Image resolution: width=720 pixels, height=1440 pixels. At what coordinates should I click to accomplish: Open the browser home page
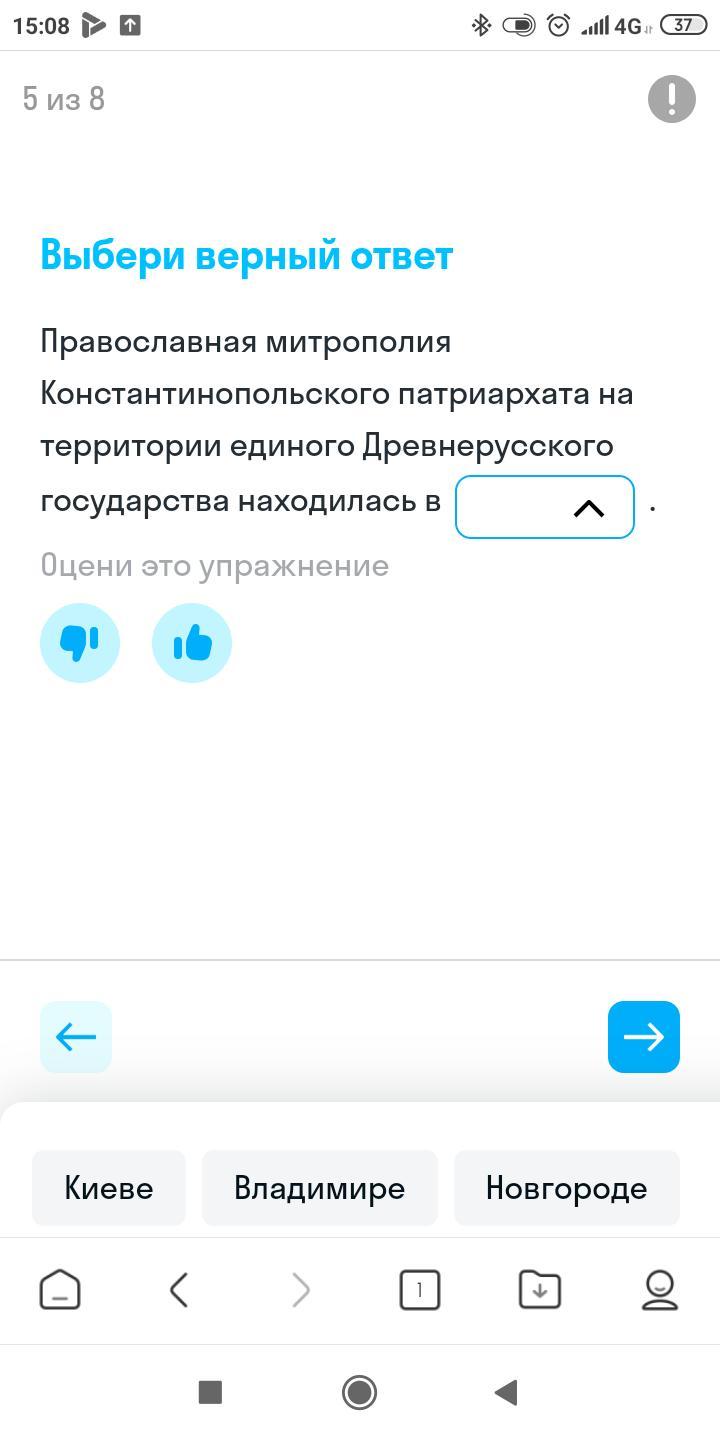[60, 1290]
